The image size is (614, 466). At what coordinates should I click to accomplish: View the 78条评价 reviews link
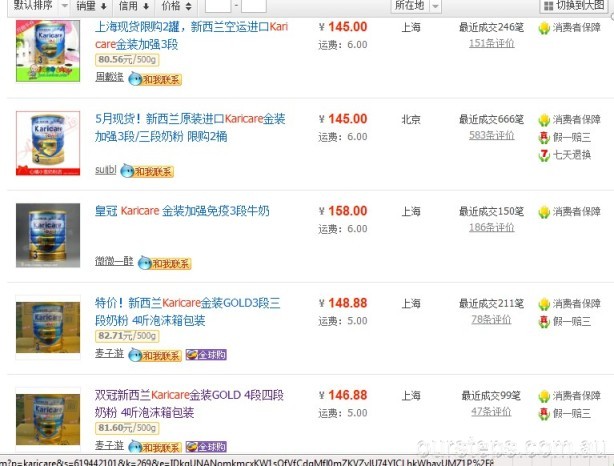click(x=490, y=320)
